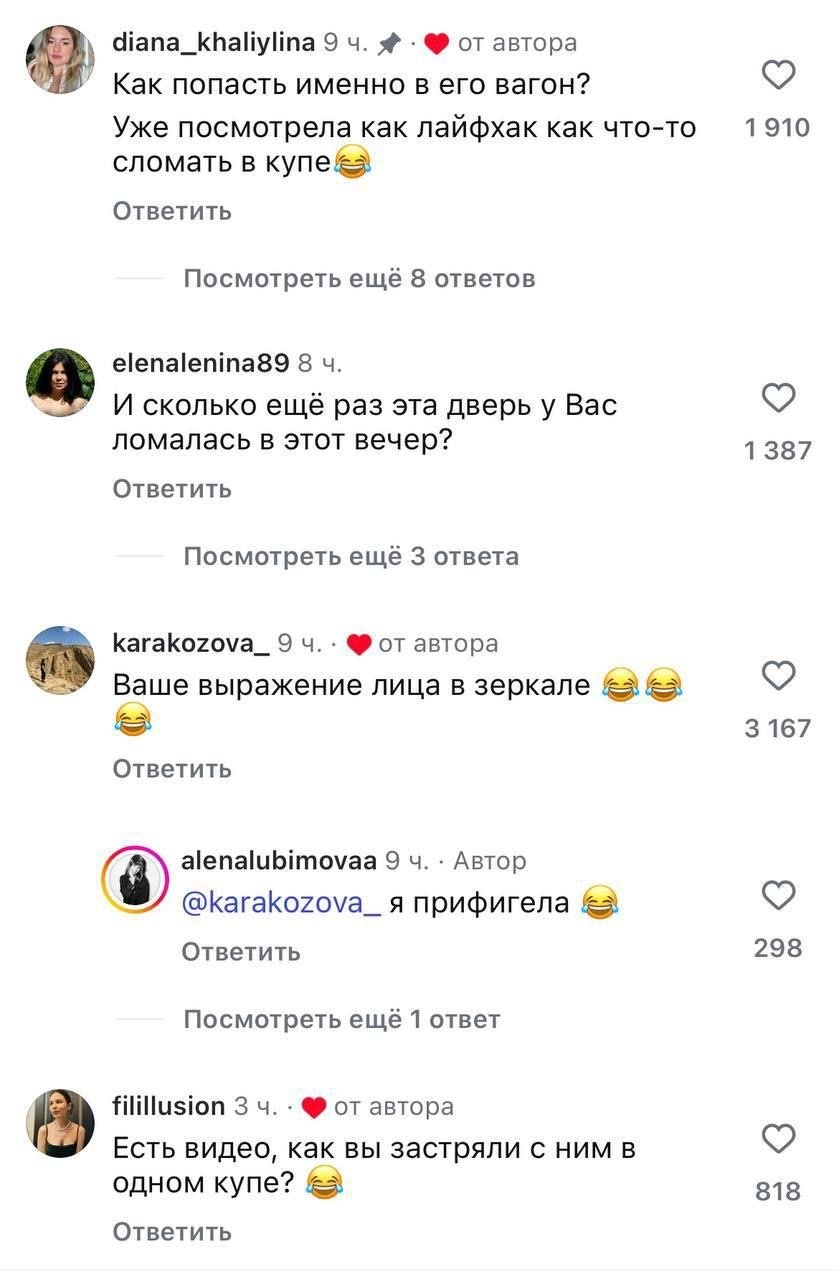Like fililusion's comment
This screenshot has height=1280, width=839.
click(778, 1139)
